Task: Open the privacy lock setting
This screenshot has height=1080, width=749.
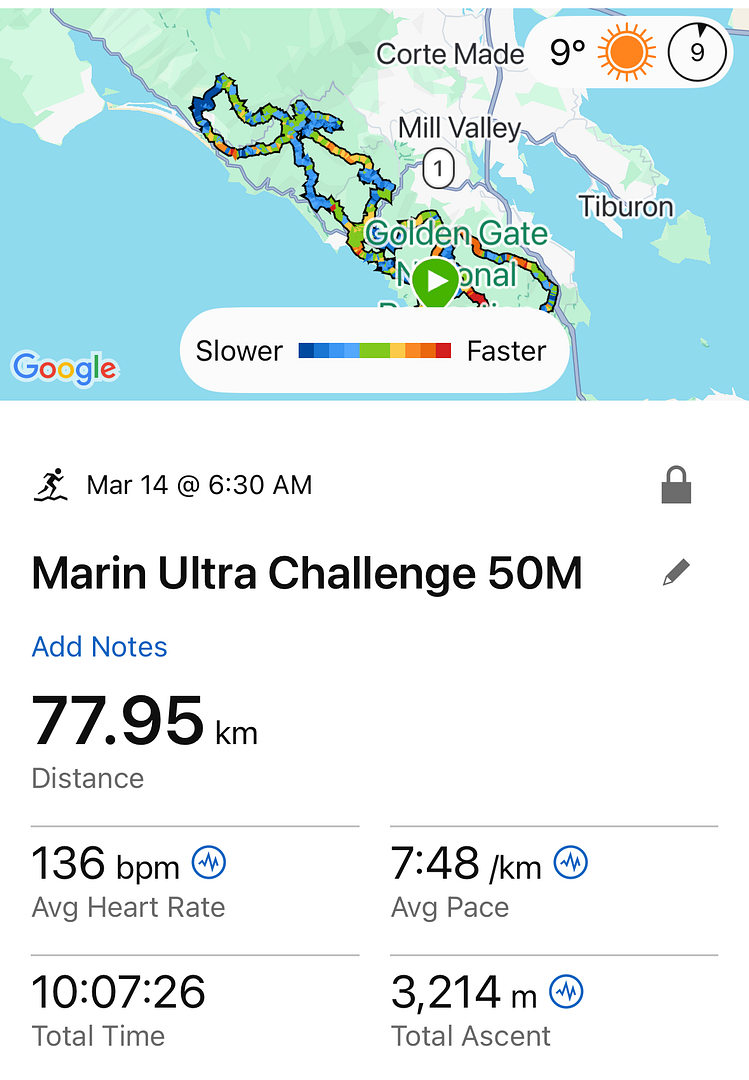Action: (x=677, y=487)
